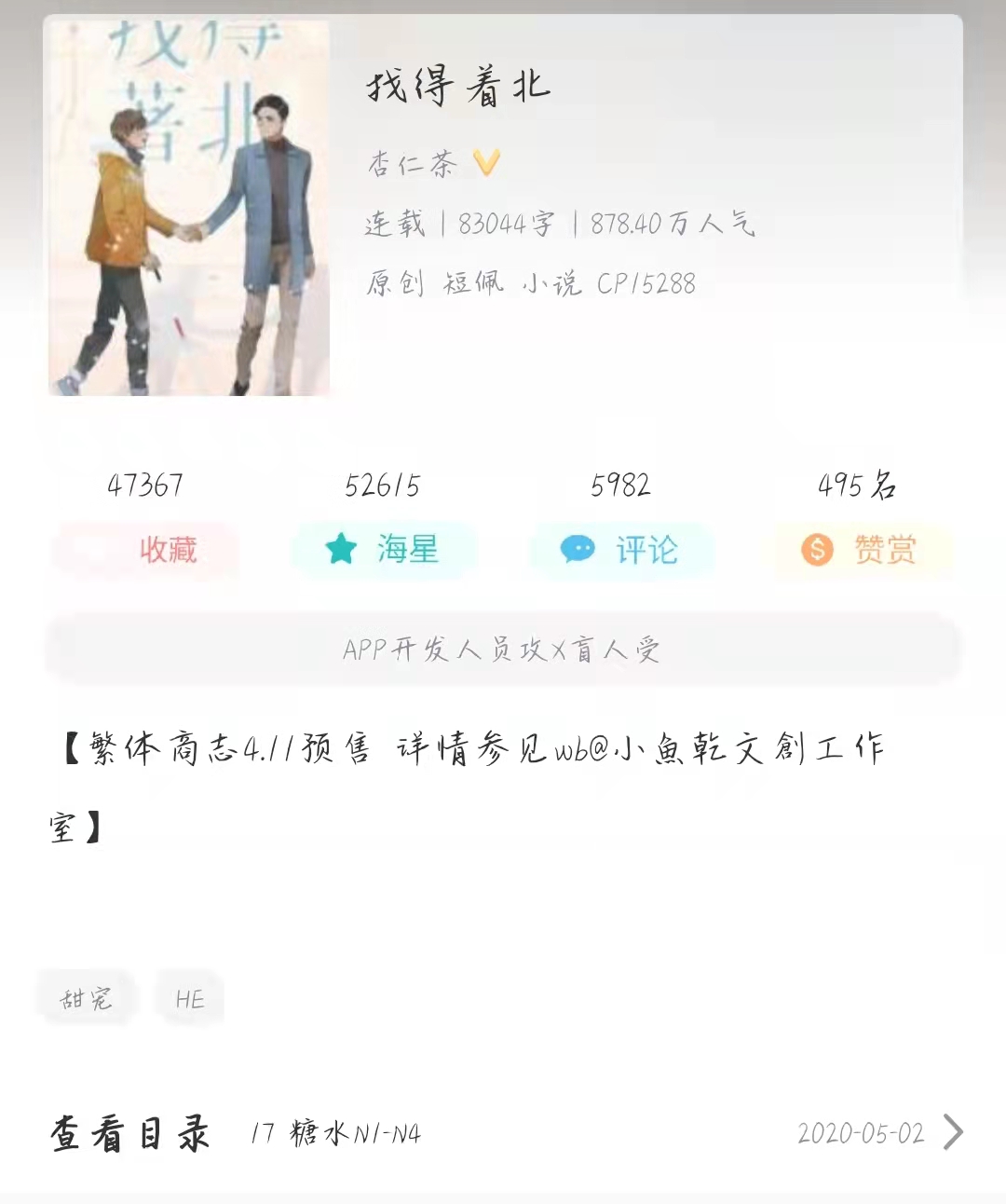Visit author 杏仁茶's profile
The height and width of the screenshot is (1204, 1006).
[413, 165]
